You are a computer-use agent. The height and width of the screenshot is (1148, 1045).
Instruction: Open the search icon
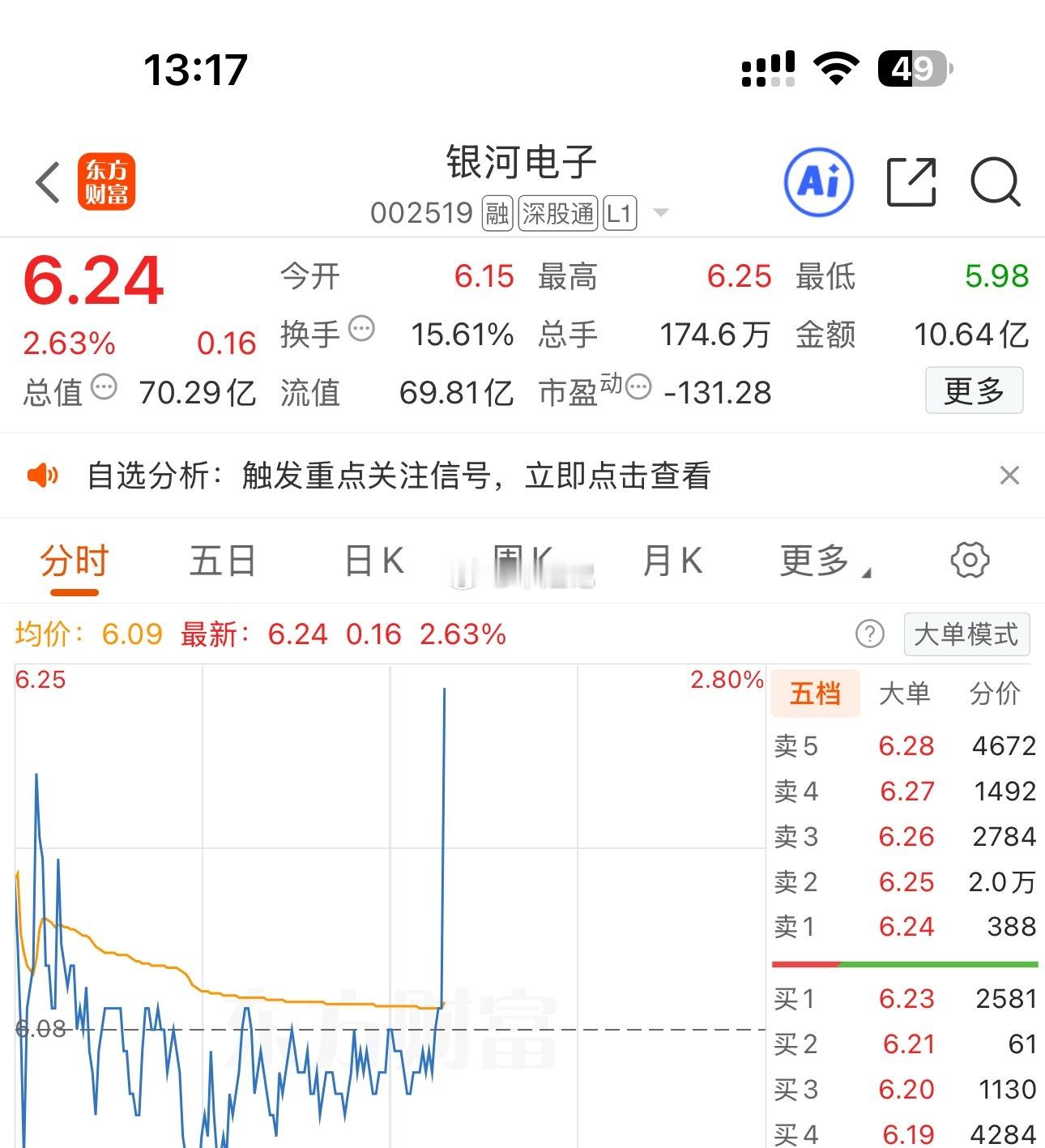pos(995,182)
